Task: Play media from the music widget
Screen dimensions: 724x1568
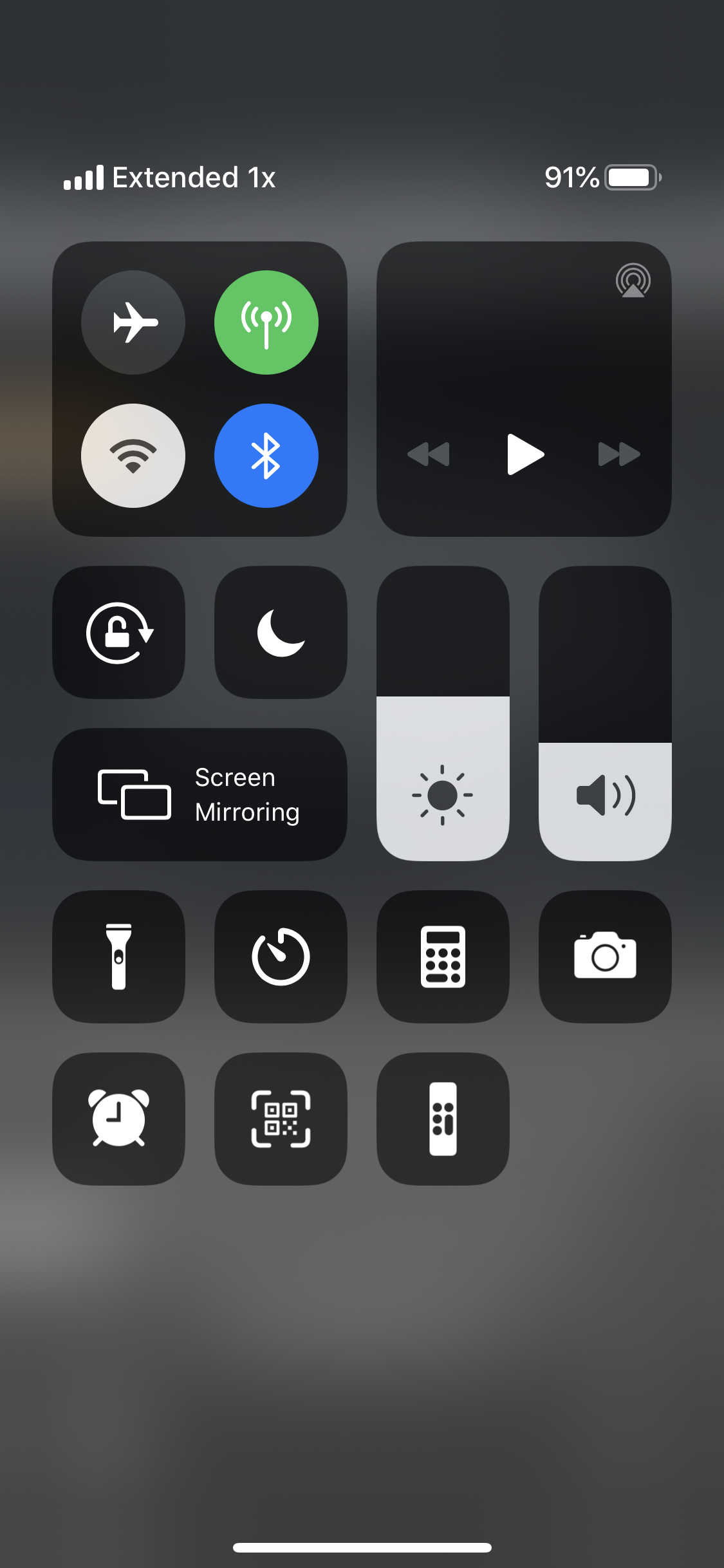Action: 525,454
